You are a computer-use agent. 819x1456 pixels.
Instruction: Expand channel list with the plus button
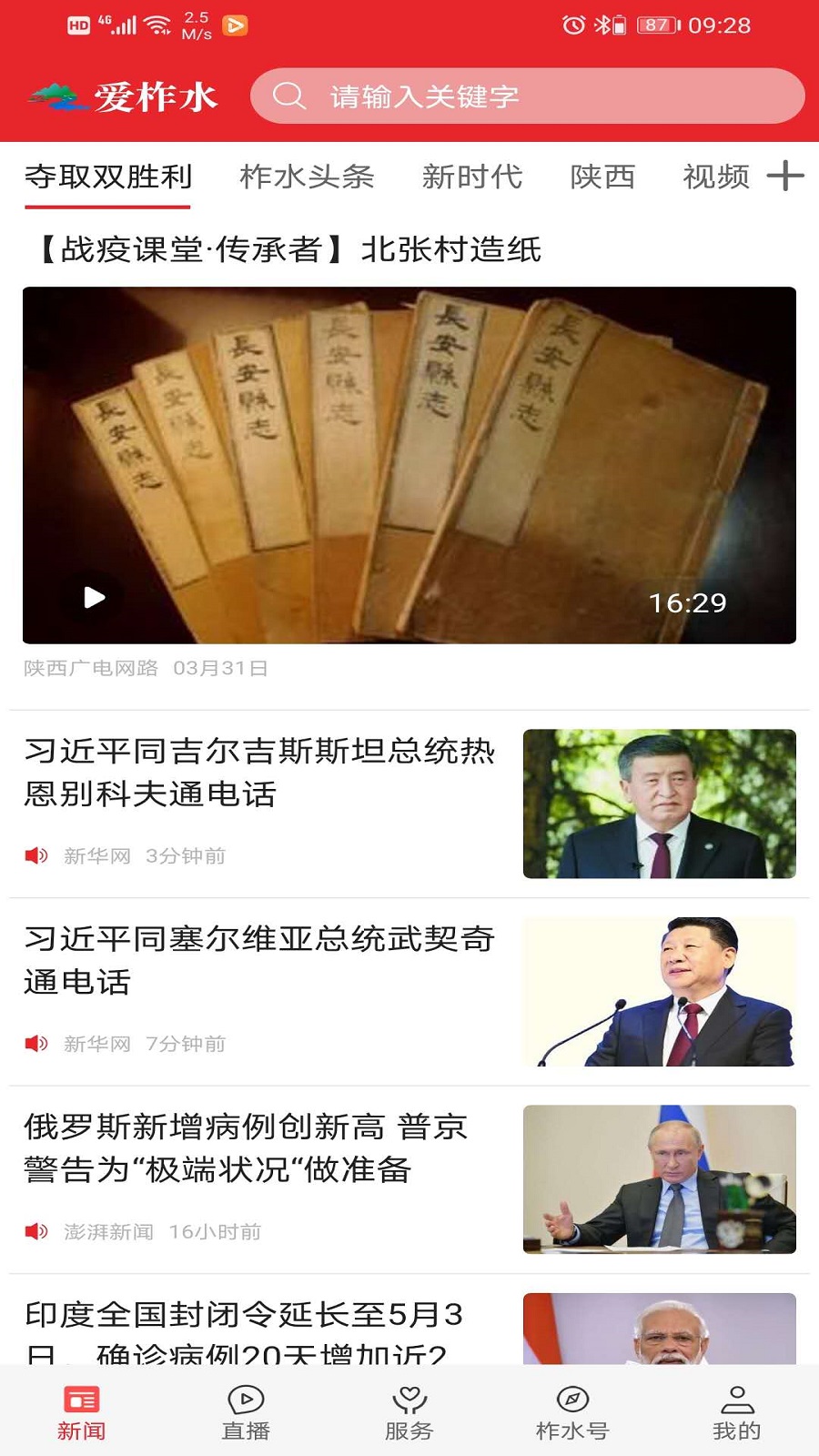pyautogui.click(x=784, y=177)
